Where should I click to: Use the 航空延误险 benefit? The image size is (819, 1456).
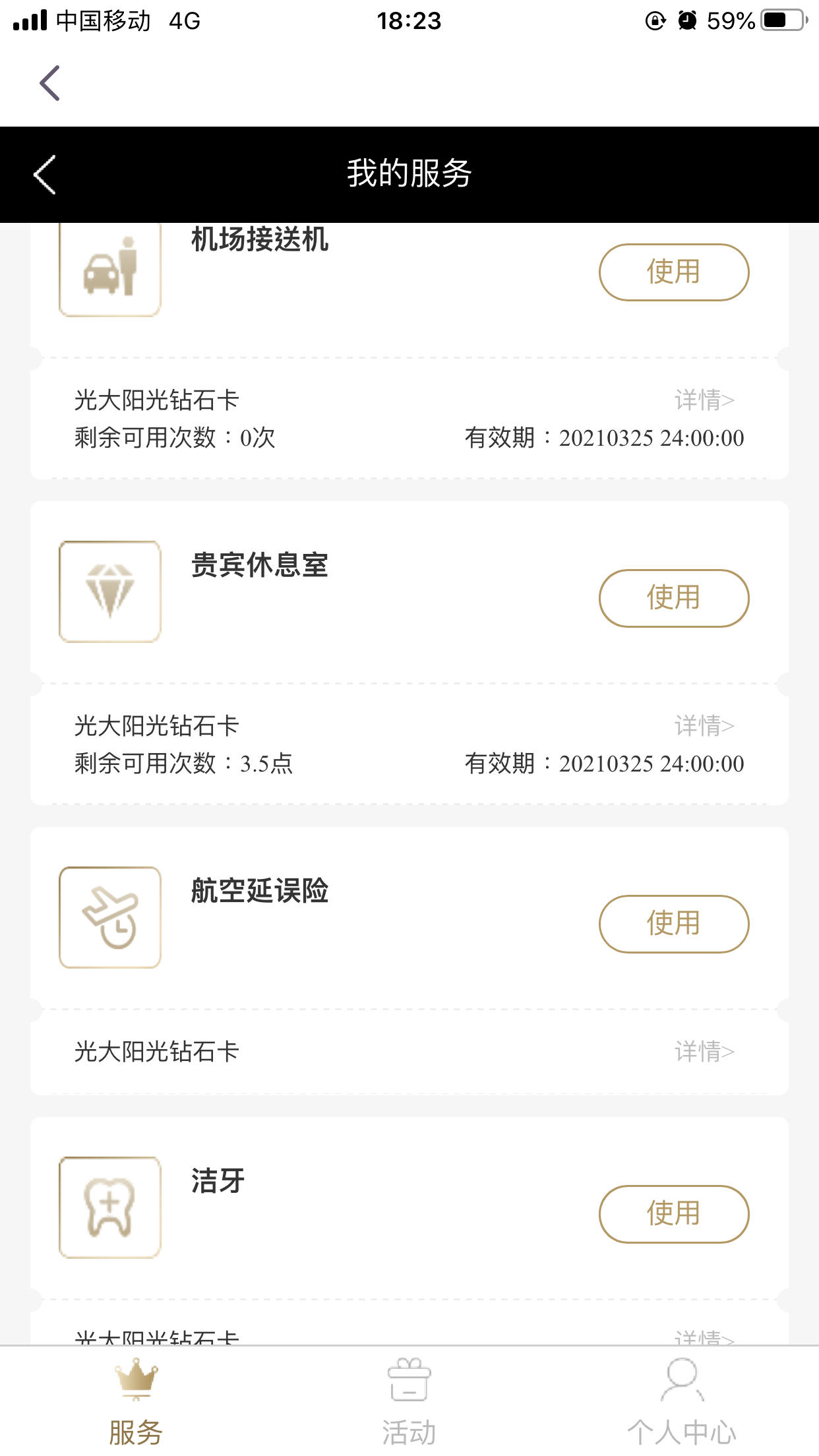(674, 924)
